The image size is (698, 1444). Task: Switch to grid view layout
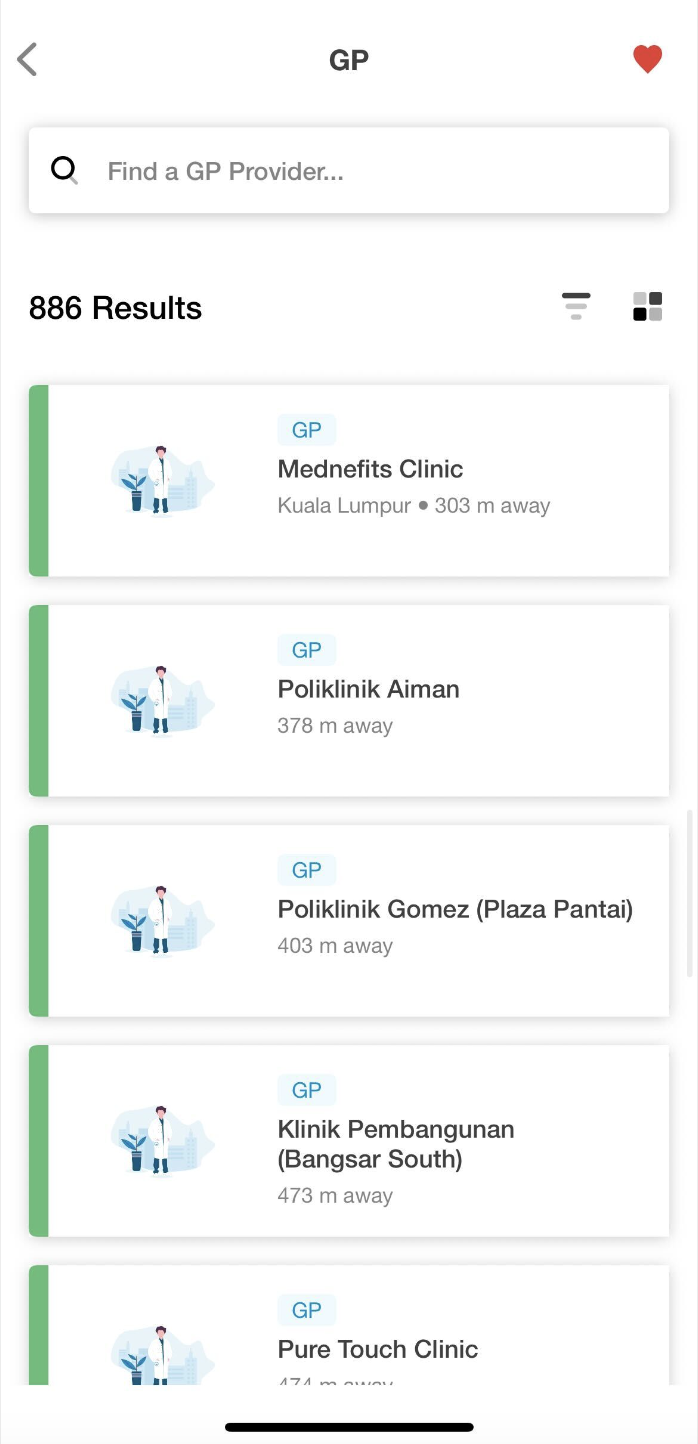pyautogui.click(x=648, y=306)
